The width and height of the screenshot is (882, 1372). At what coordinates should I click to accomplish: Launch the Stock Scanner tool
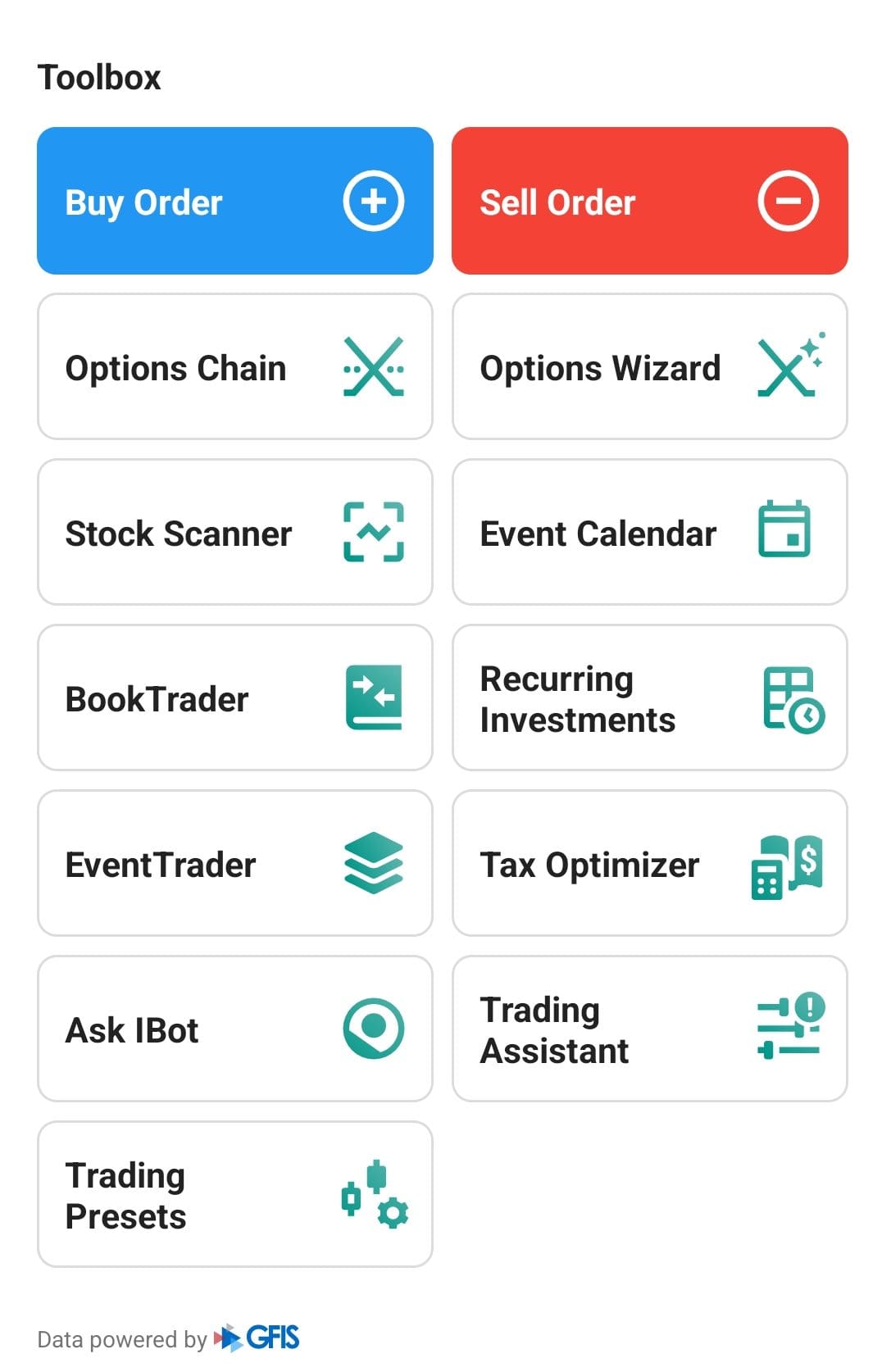[x=234, y=531]
